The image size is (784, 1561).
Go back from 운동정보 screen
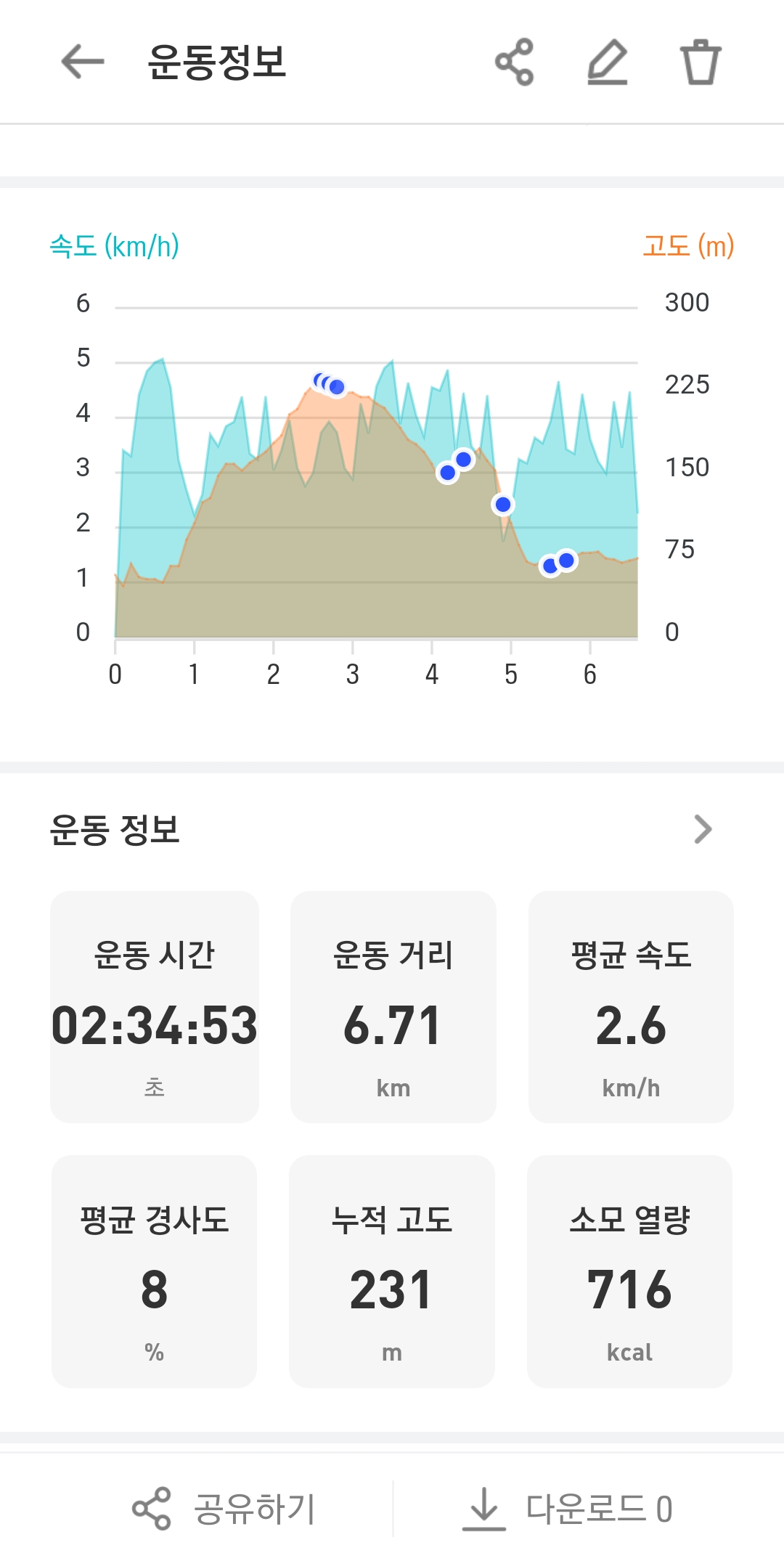click(83, 62)
